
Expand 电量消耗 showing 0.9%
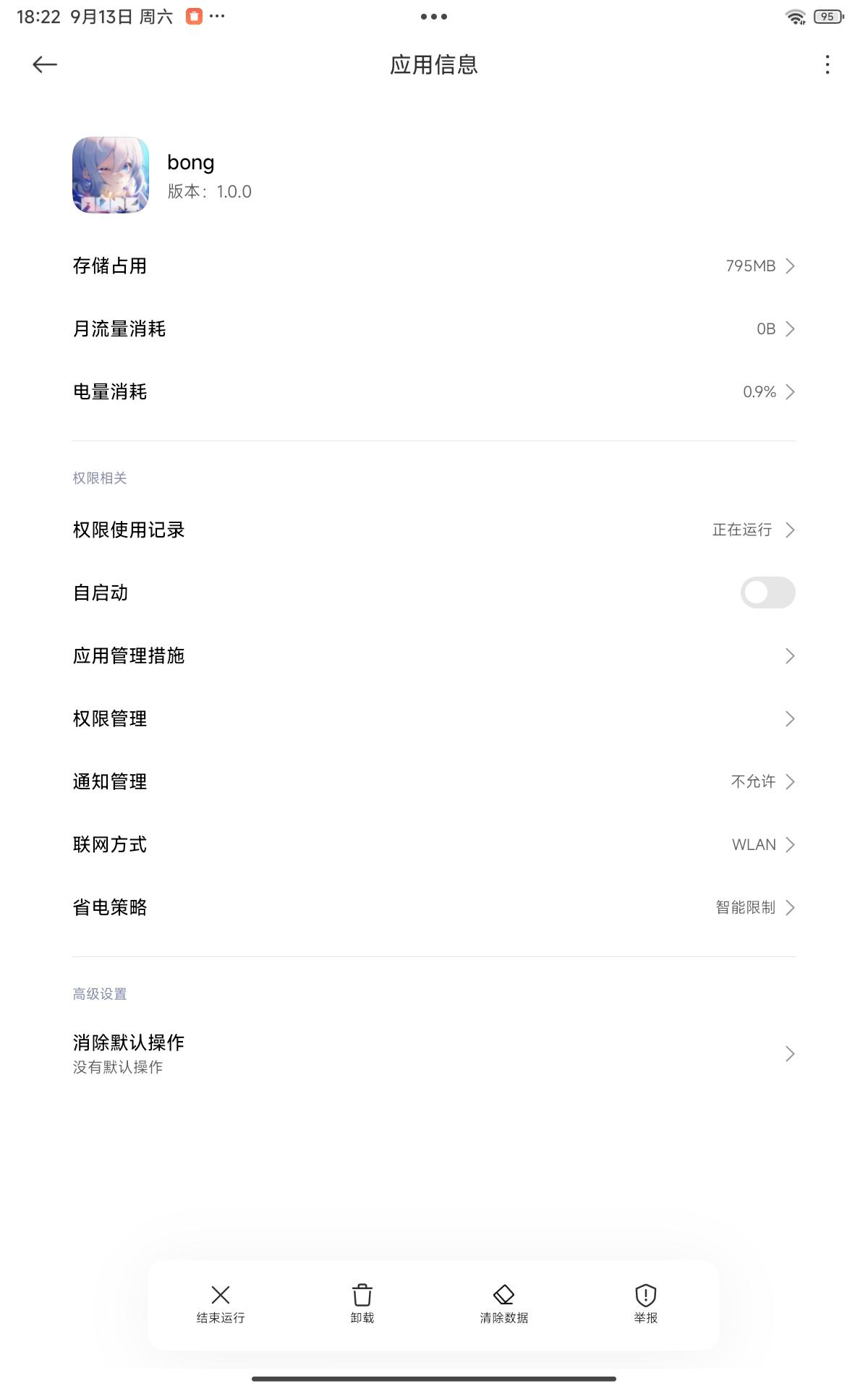434,392
